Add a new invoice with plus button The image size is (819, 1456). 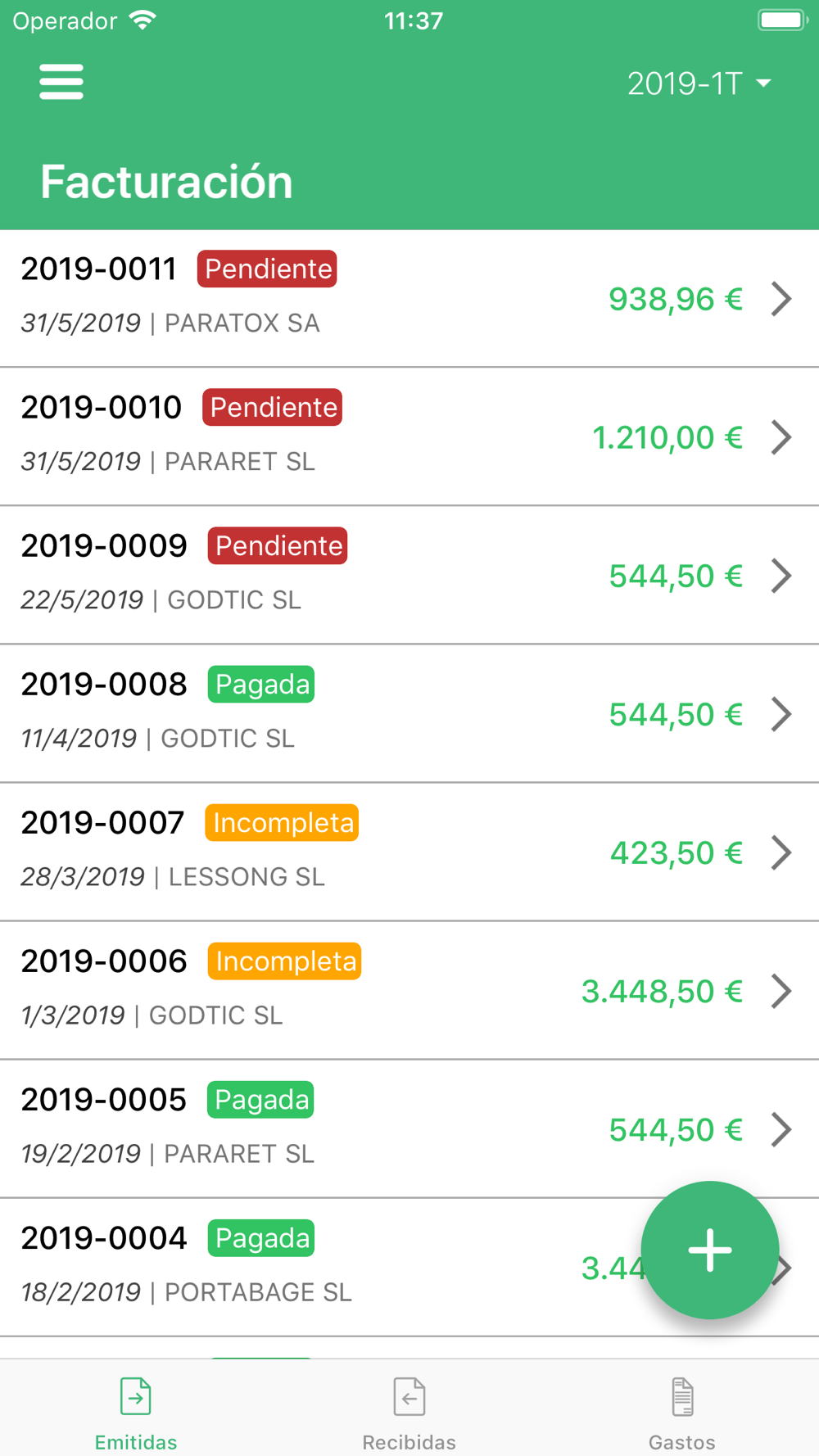[x=710, y=1250]
